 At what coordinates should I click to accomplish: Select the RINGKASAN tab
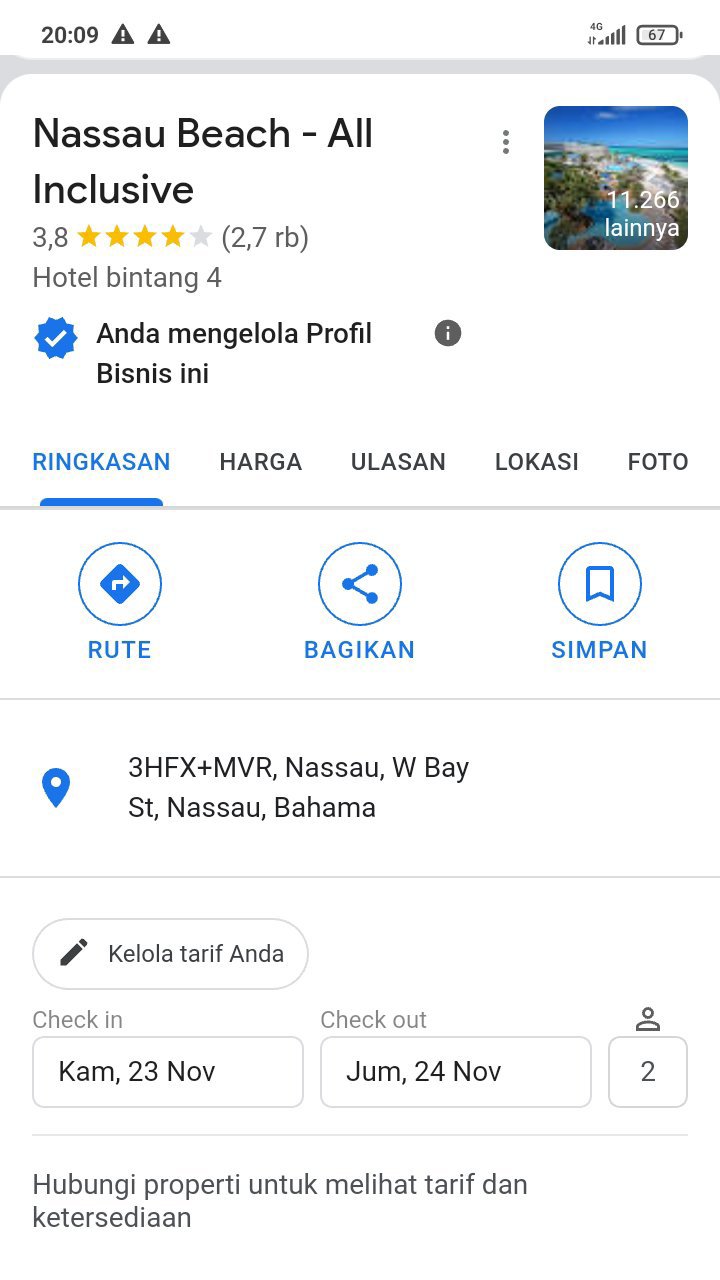click(x=101, y=462)
